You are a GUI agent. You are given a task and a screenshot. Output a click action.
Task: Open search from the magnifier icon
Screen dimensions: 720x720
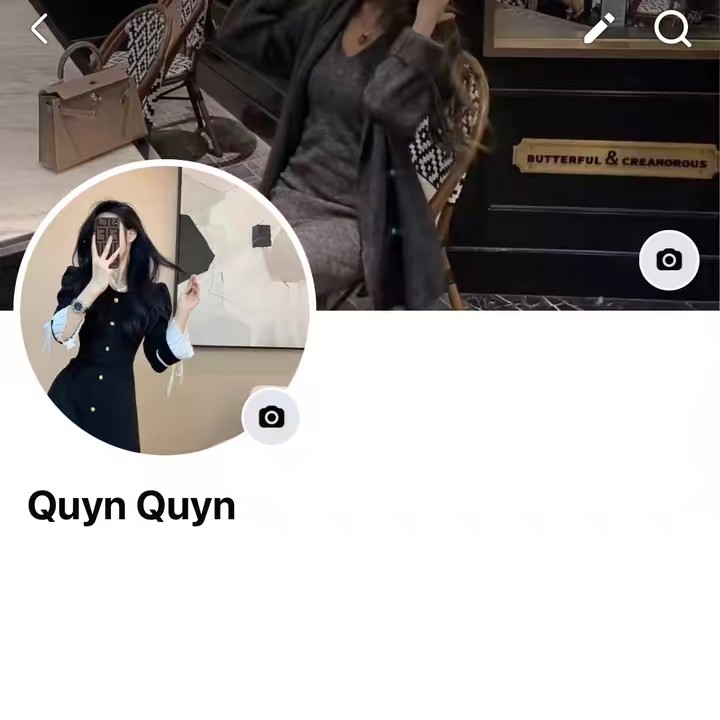[x=673, y=29]
